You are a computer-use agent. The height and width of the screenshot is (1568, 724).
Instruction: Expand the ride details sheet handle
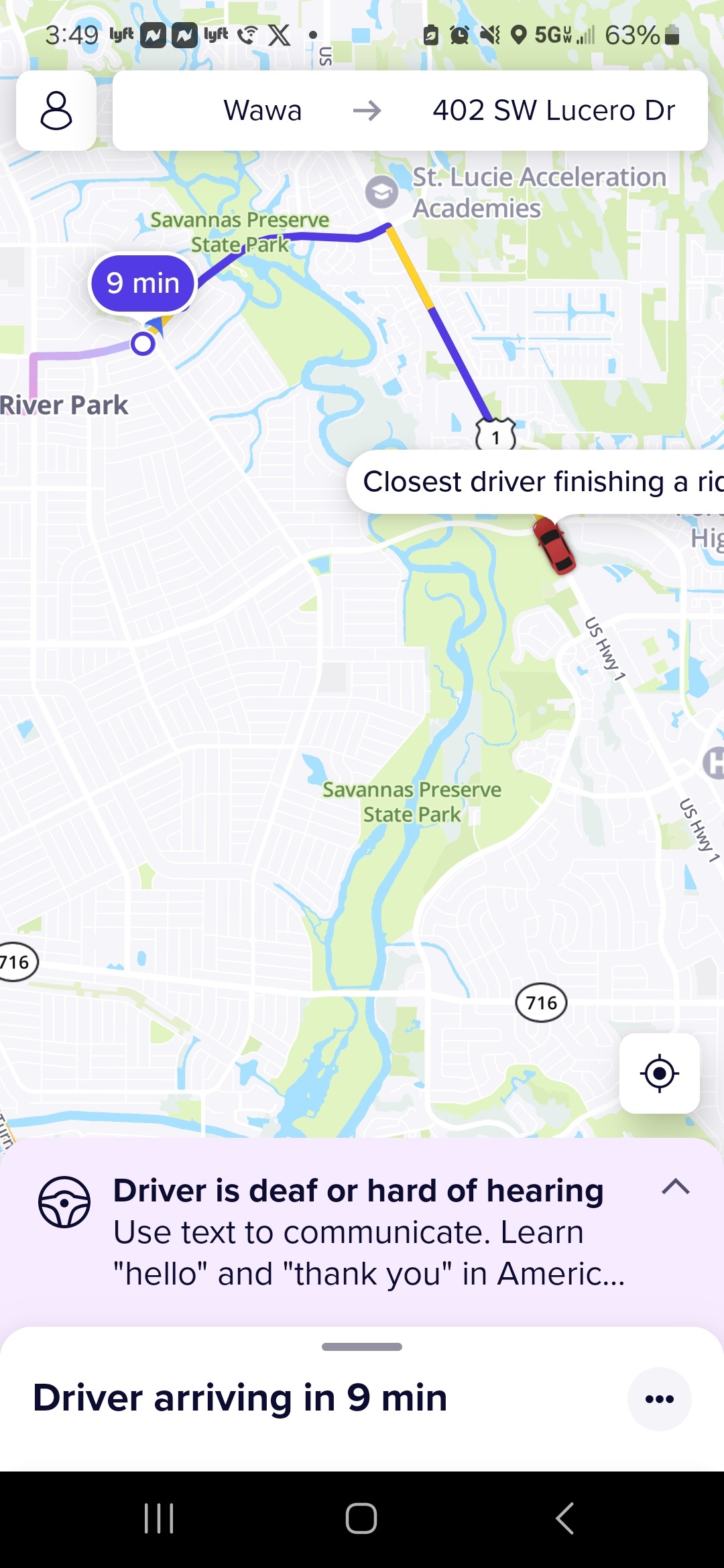pos(362,1347)
